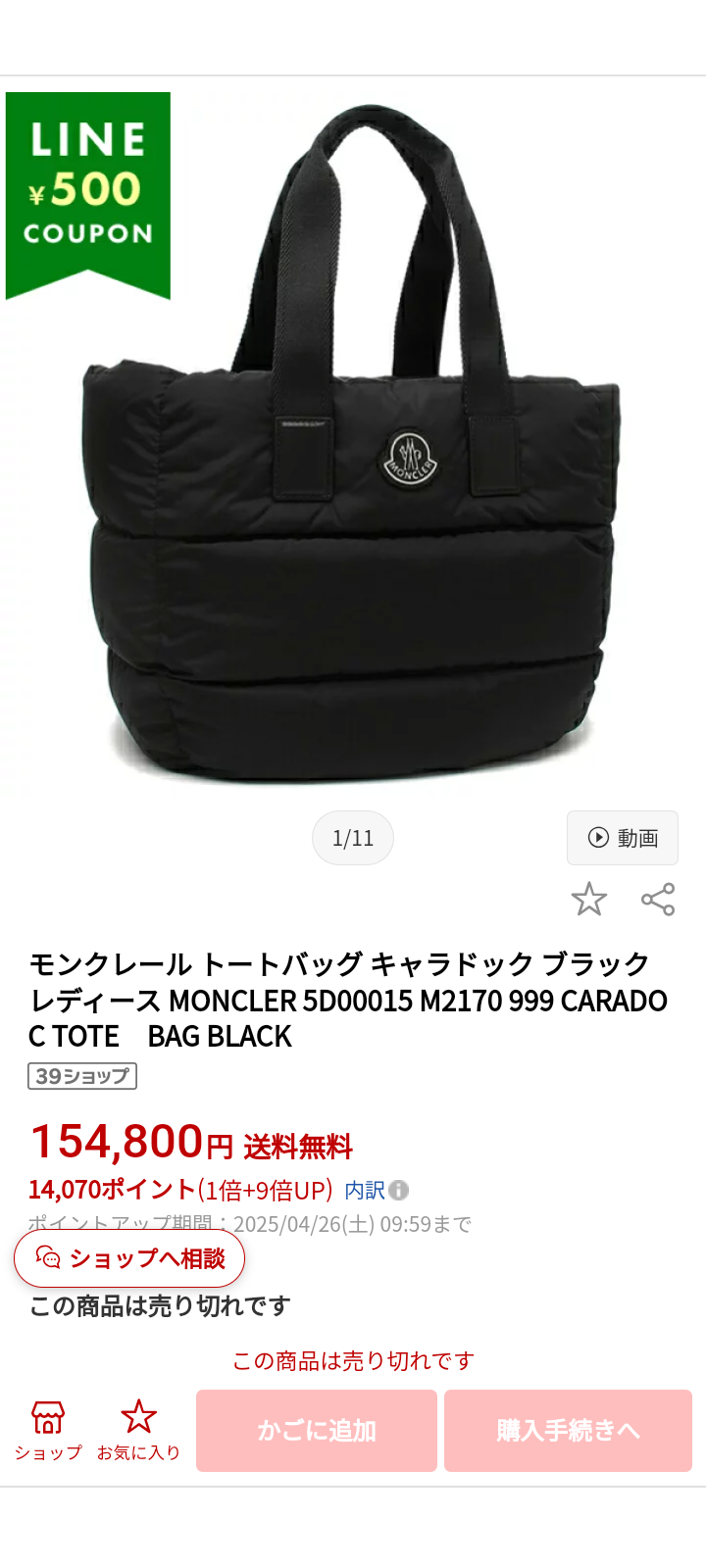
Task: Share this Moncler tote bag listing
Action: pyautogui.click(x=657, y=899)
